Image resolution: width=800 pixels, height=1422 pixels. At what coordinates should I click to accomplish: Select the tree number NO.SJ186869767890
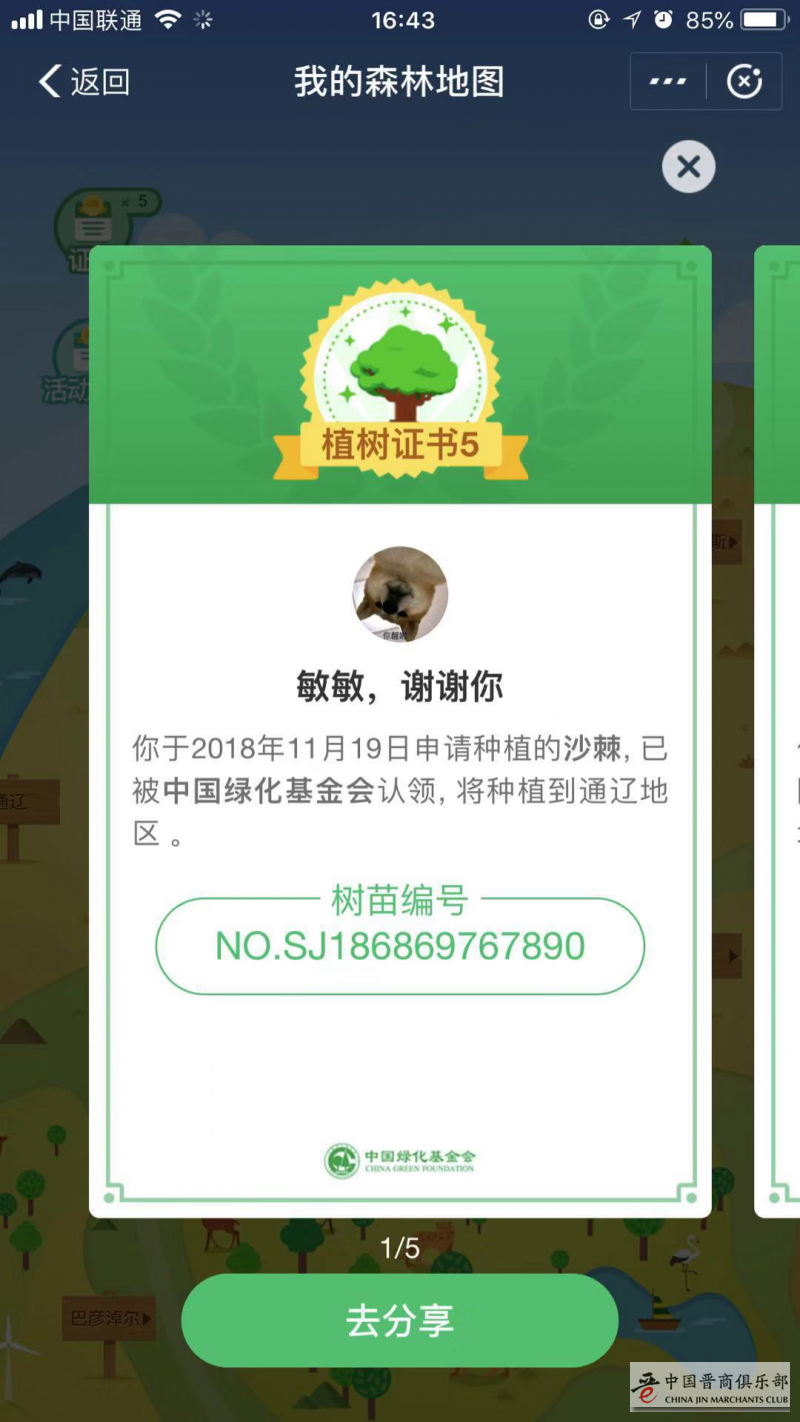pyautogui.click(x=400, y=945)
